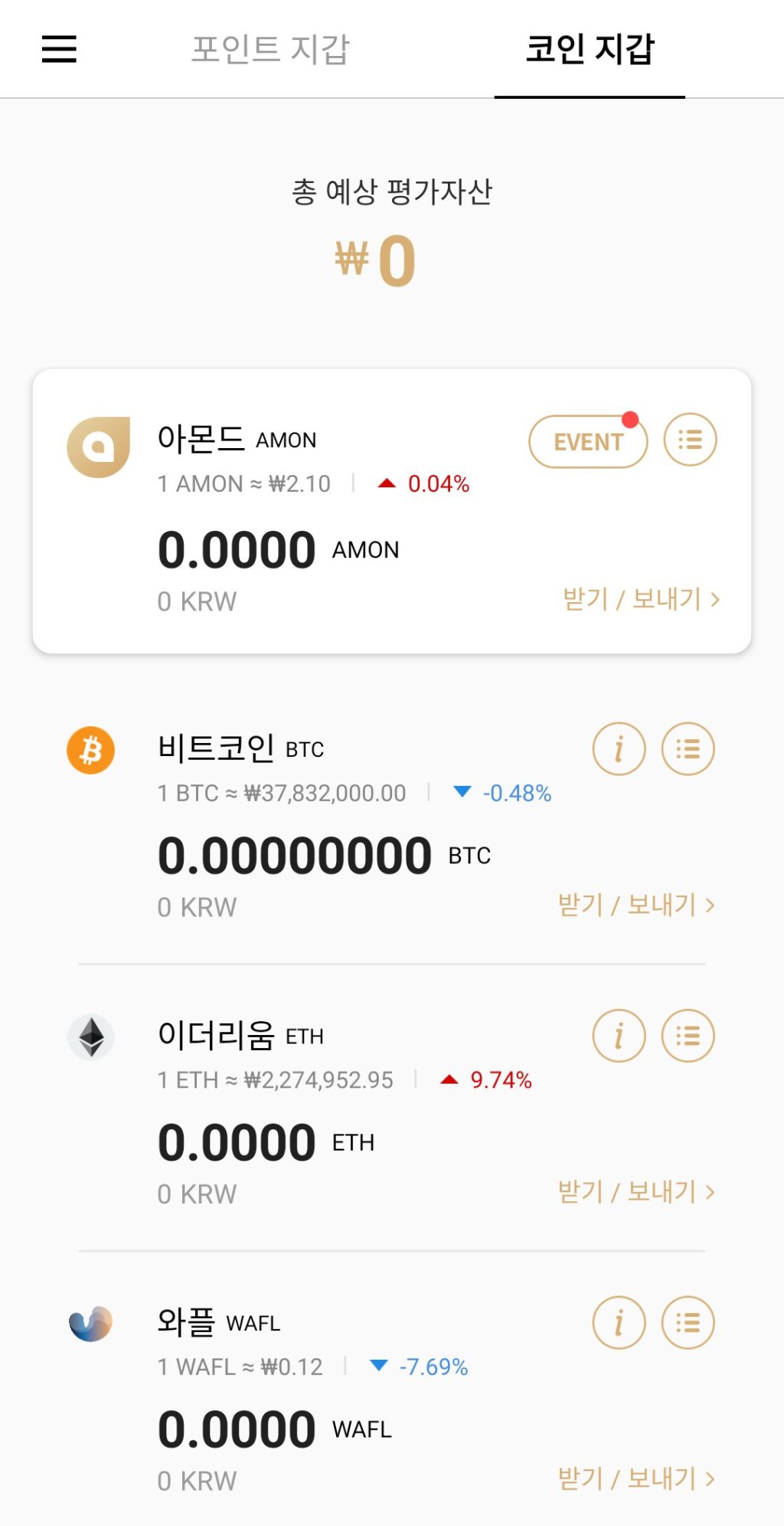
Task: Open 받기 / 보내기 for AMON
Action: click(x=637, y=601)
